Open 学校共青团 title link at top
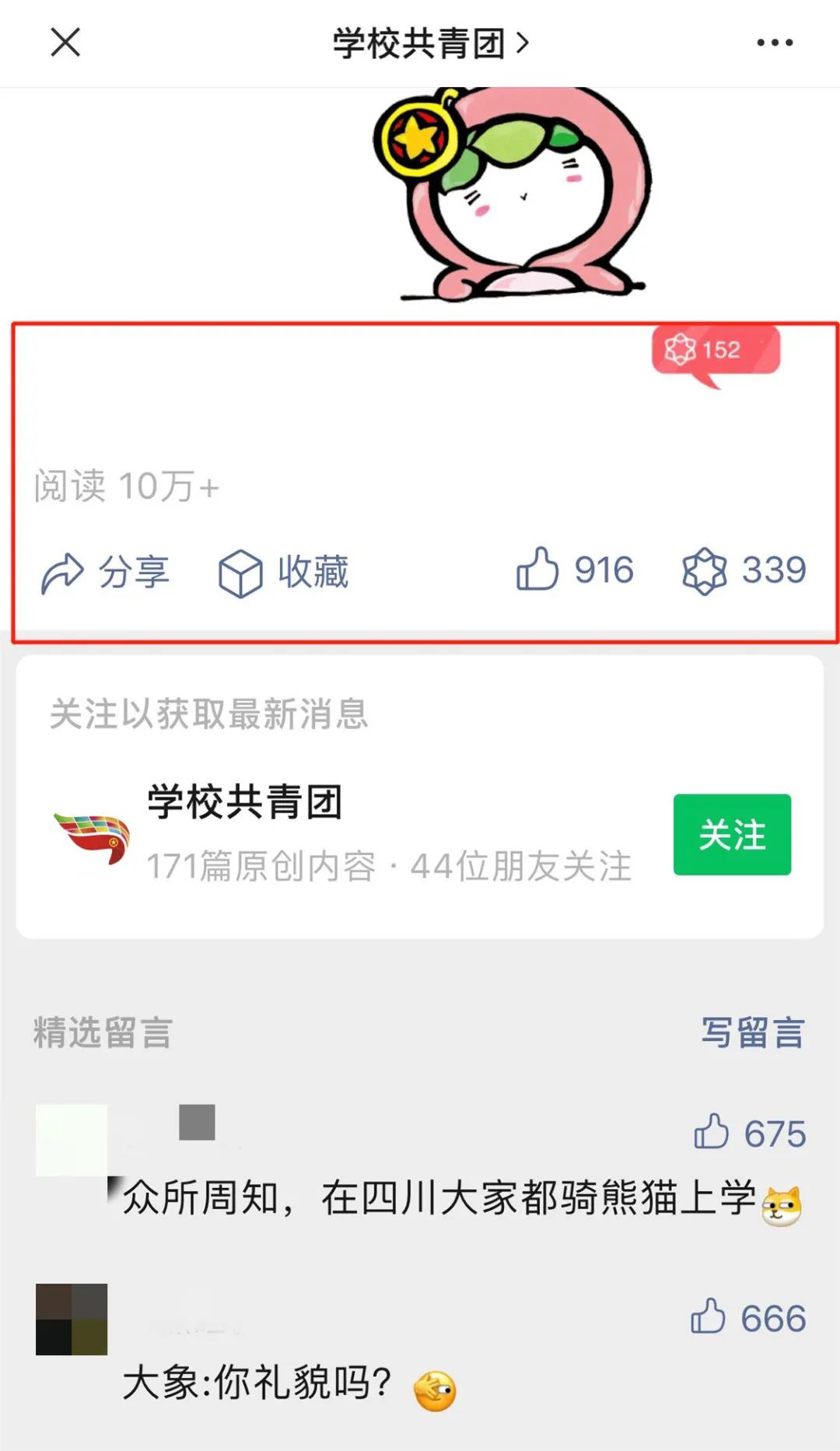The width and height of the screenshot is (840, 1451). coord(430,44)
